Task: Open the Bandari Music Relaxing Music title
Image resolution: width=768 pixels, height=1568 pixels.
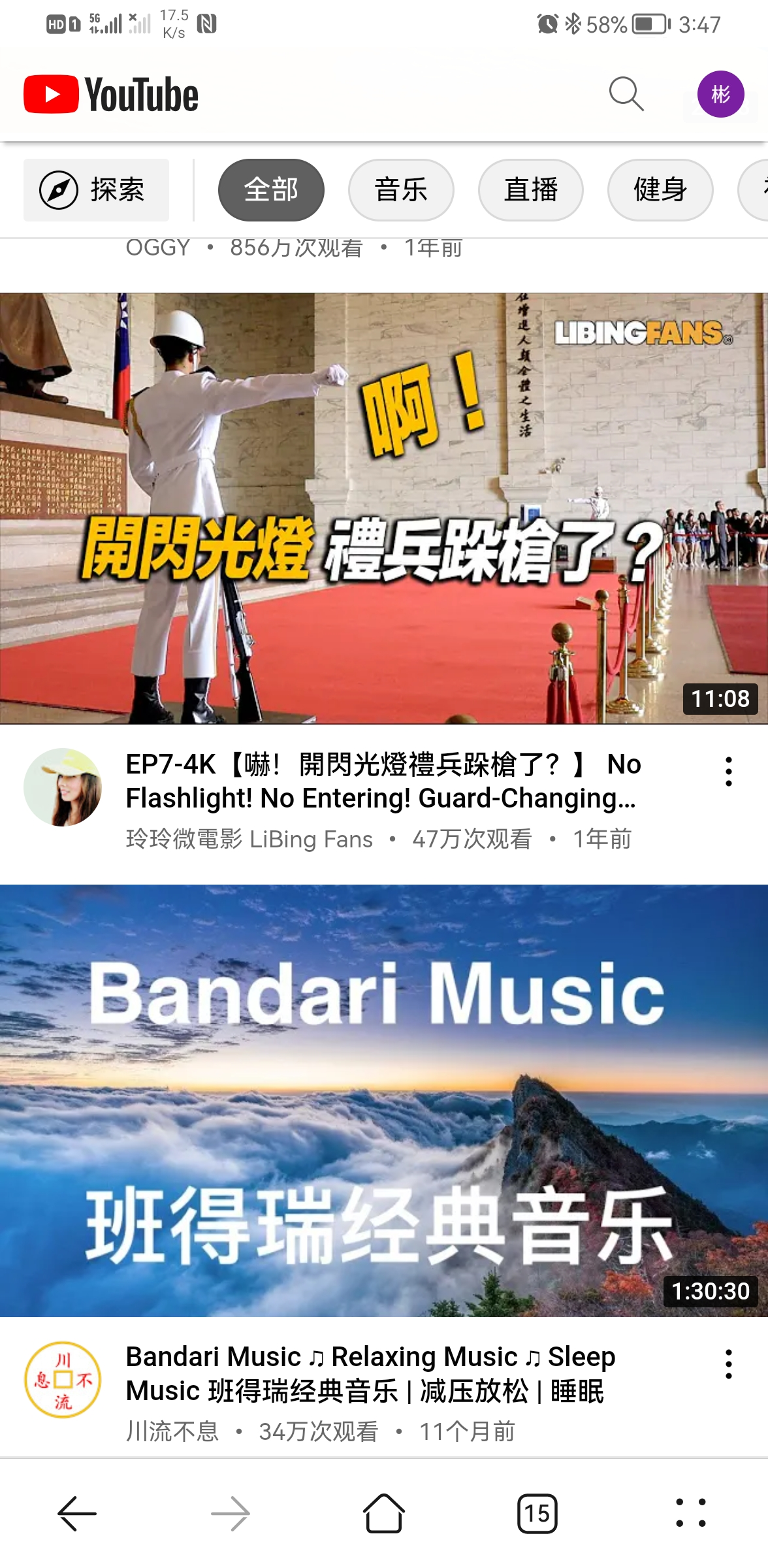Action: tap(370, 1373)
